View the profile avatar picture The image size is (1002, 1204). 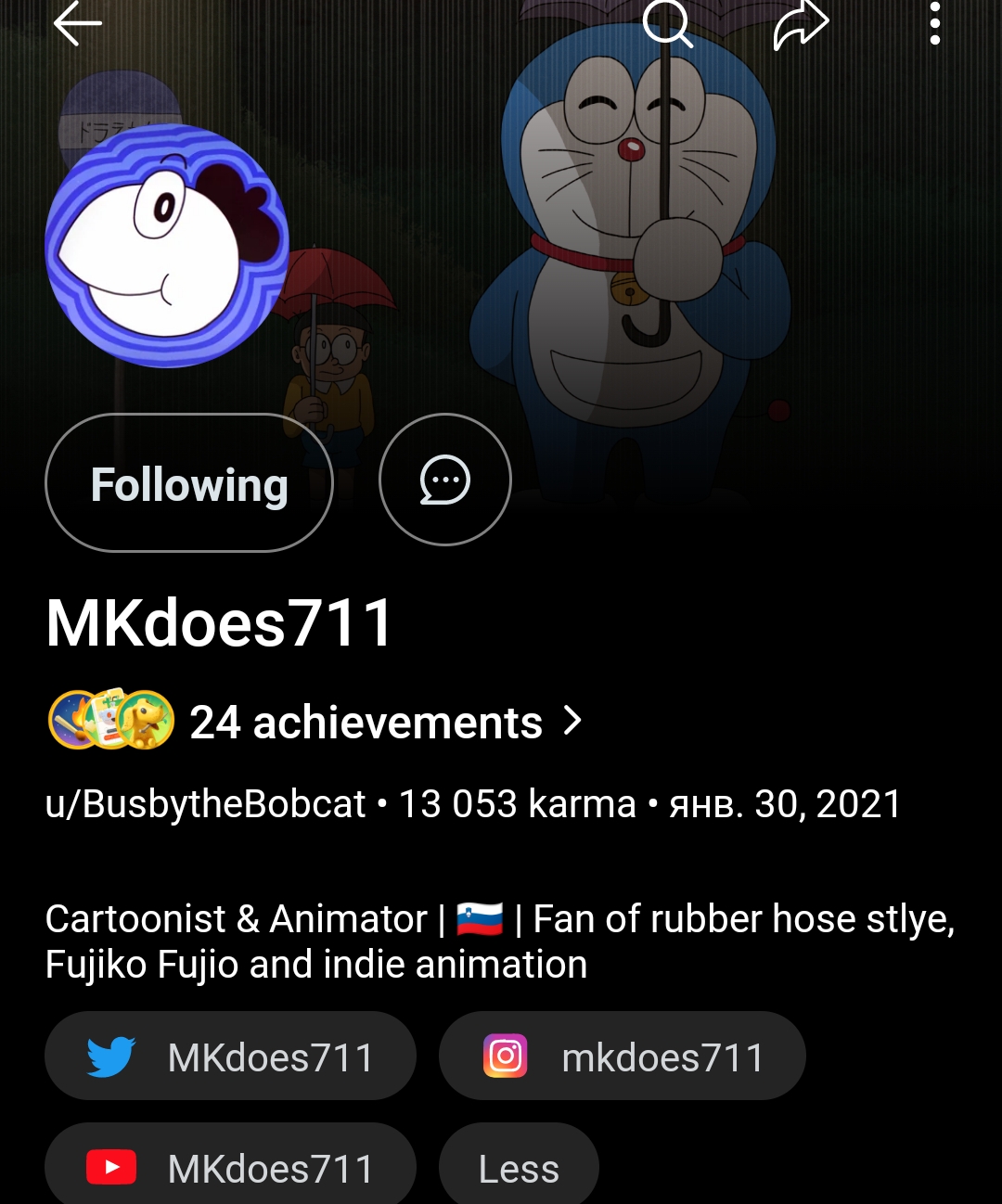[x=167, y=246]
